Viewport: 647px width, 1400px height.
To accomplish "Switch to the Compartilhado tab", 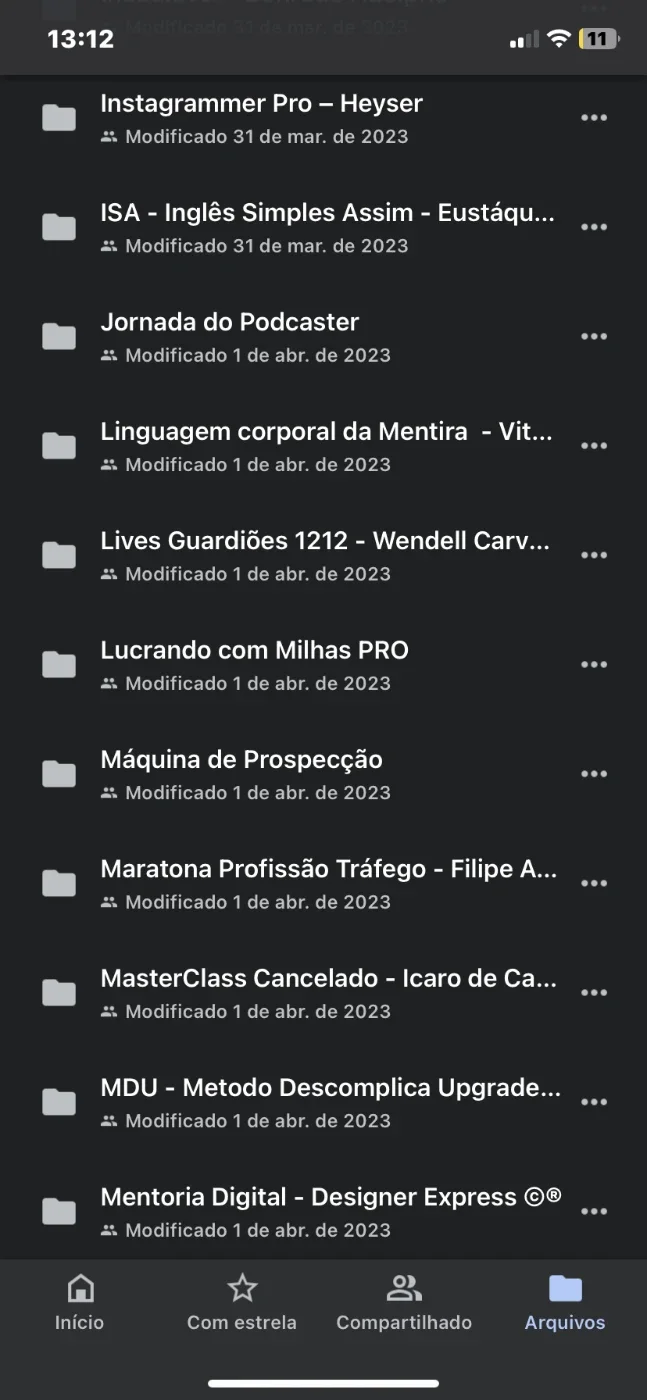I will click(x=404, y=1304).
